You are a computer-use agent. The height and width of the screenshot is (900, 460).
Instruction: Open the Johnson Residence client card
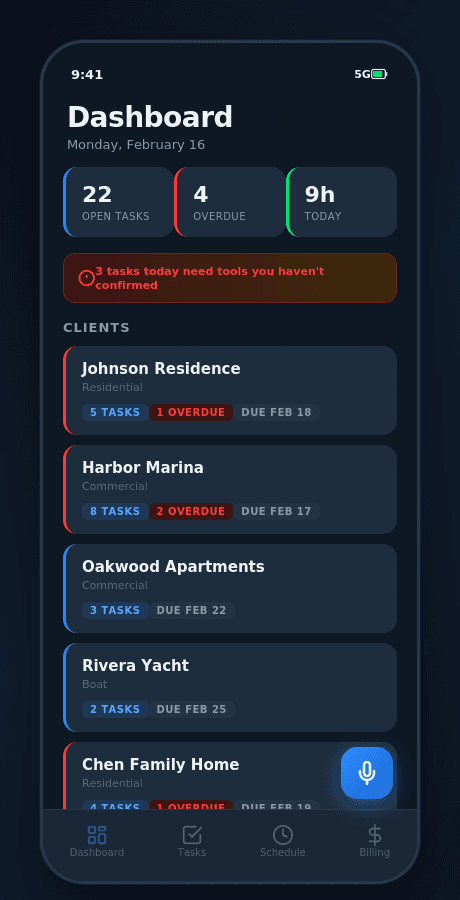[230, 390]
